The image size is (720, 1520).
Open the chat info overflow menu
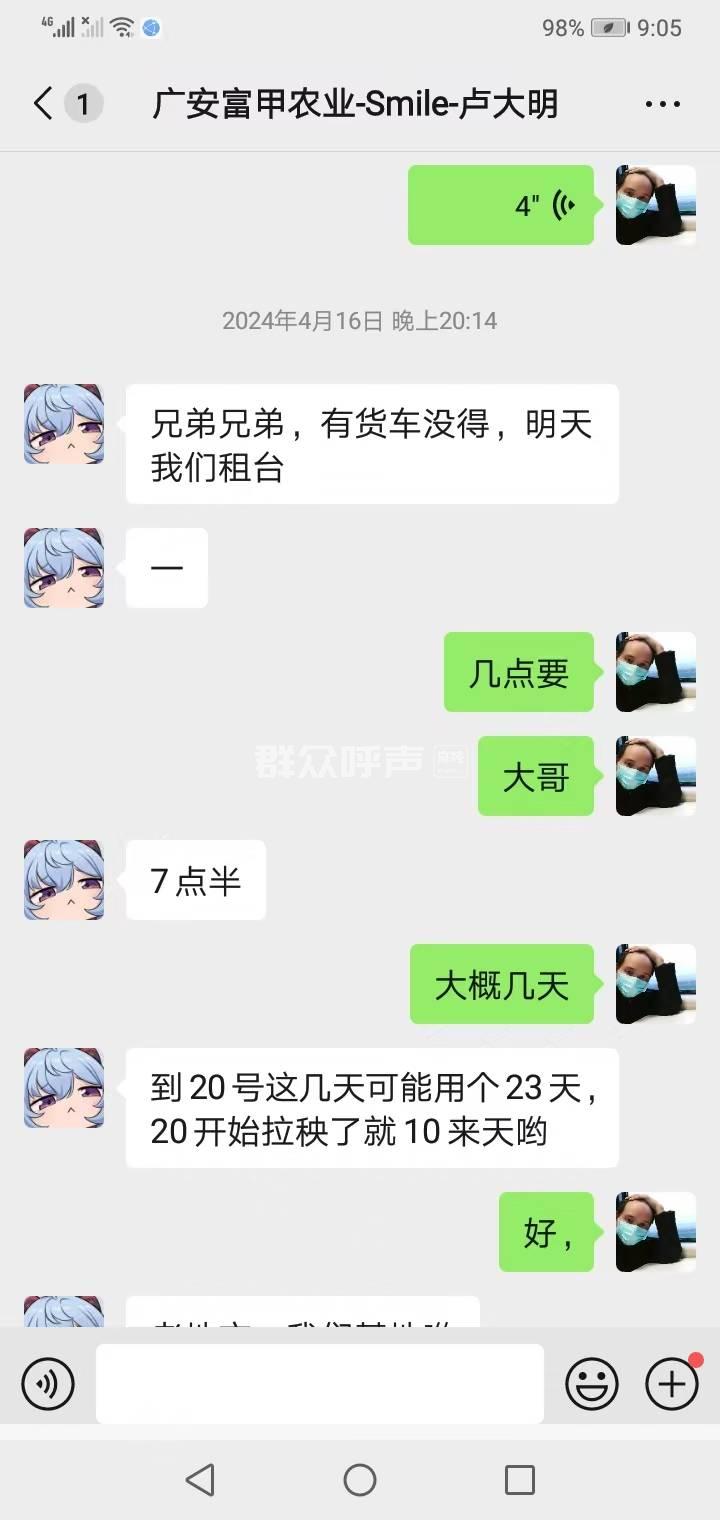662,104
